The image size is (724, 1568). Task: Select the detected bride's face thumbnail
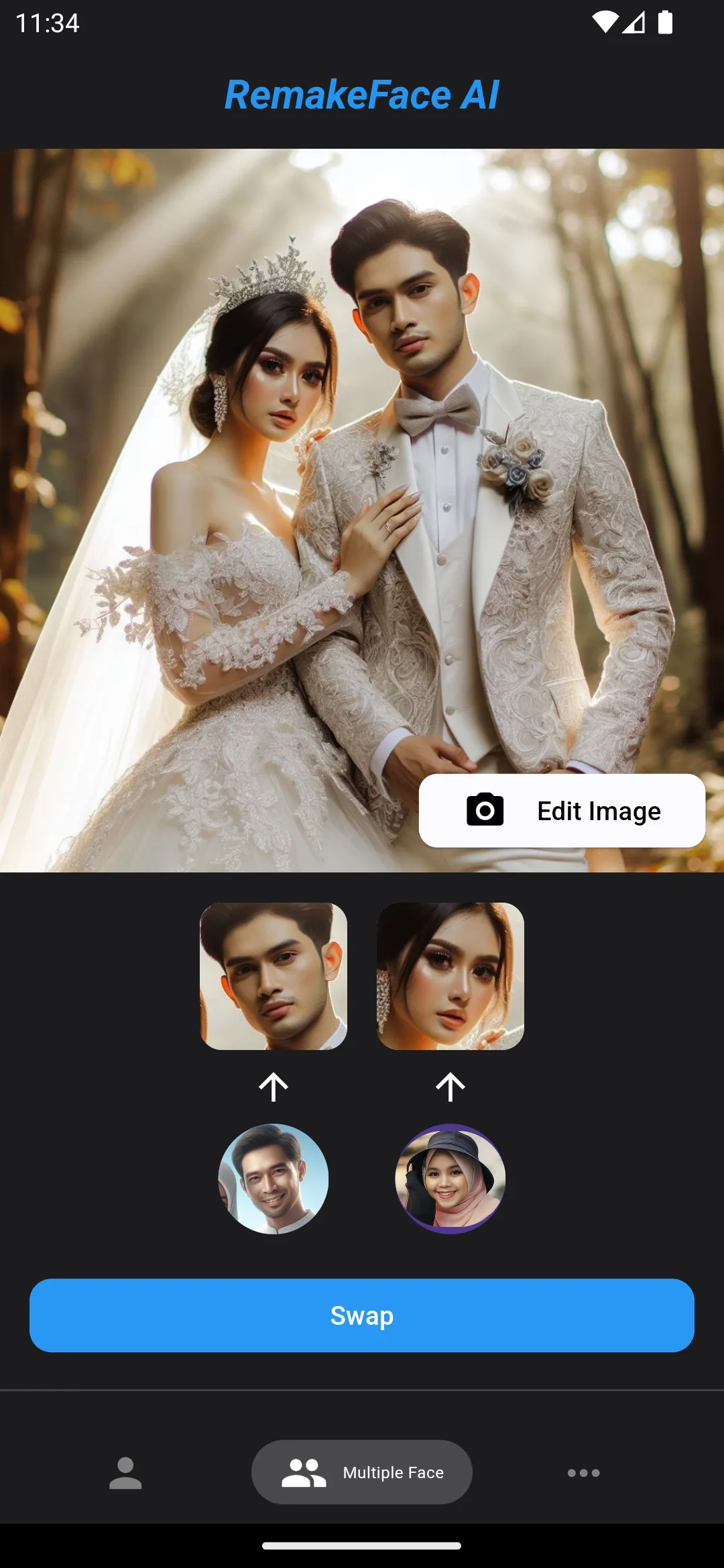click(450, 976)
